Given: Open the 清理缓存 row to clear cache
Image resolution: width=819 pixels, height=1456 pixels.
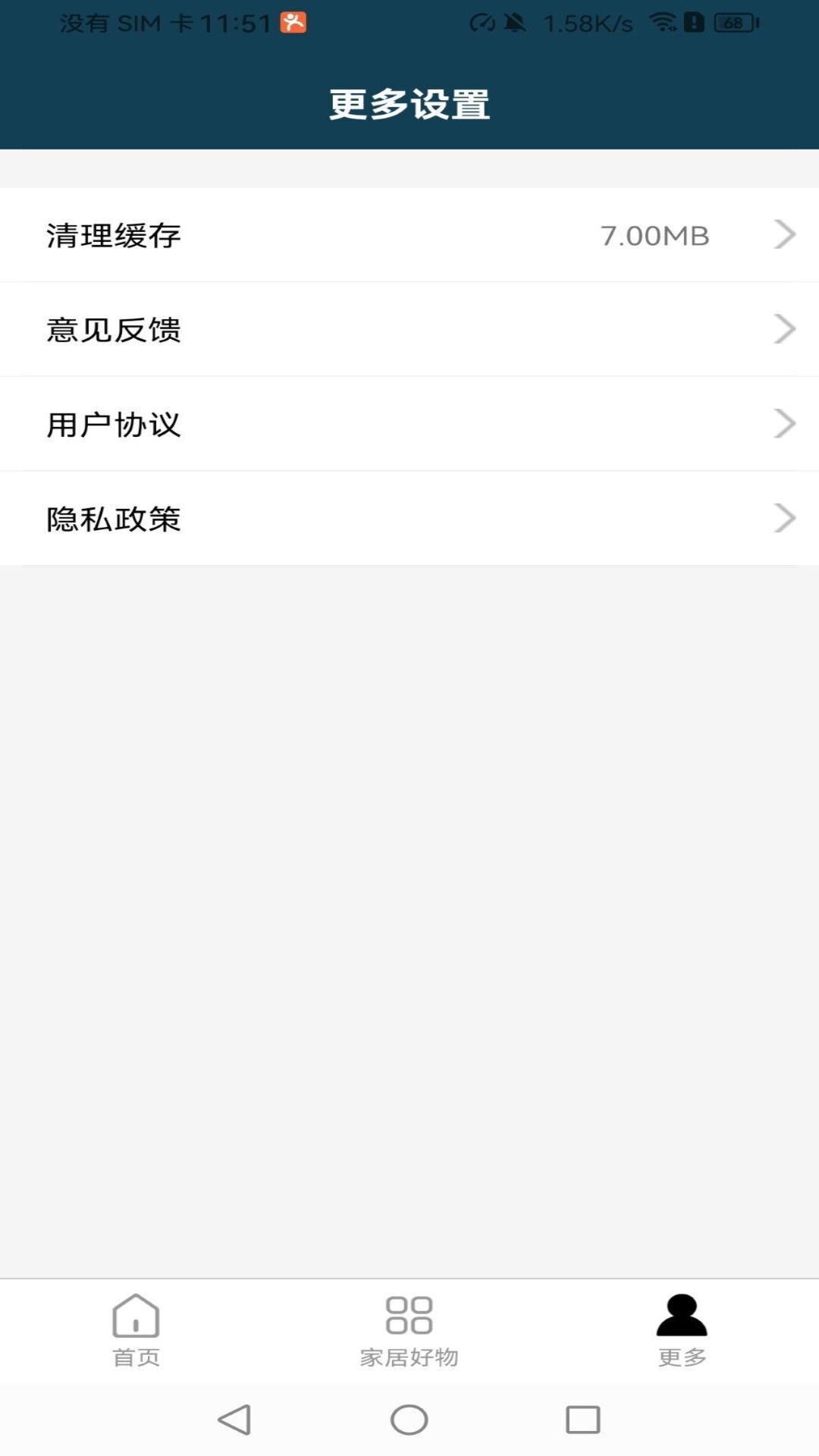Looking at the screenshot, I should pyautogui.click(x=409, y=235).
